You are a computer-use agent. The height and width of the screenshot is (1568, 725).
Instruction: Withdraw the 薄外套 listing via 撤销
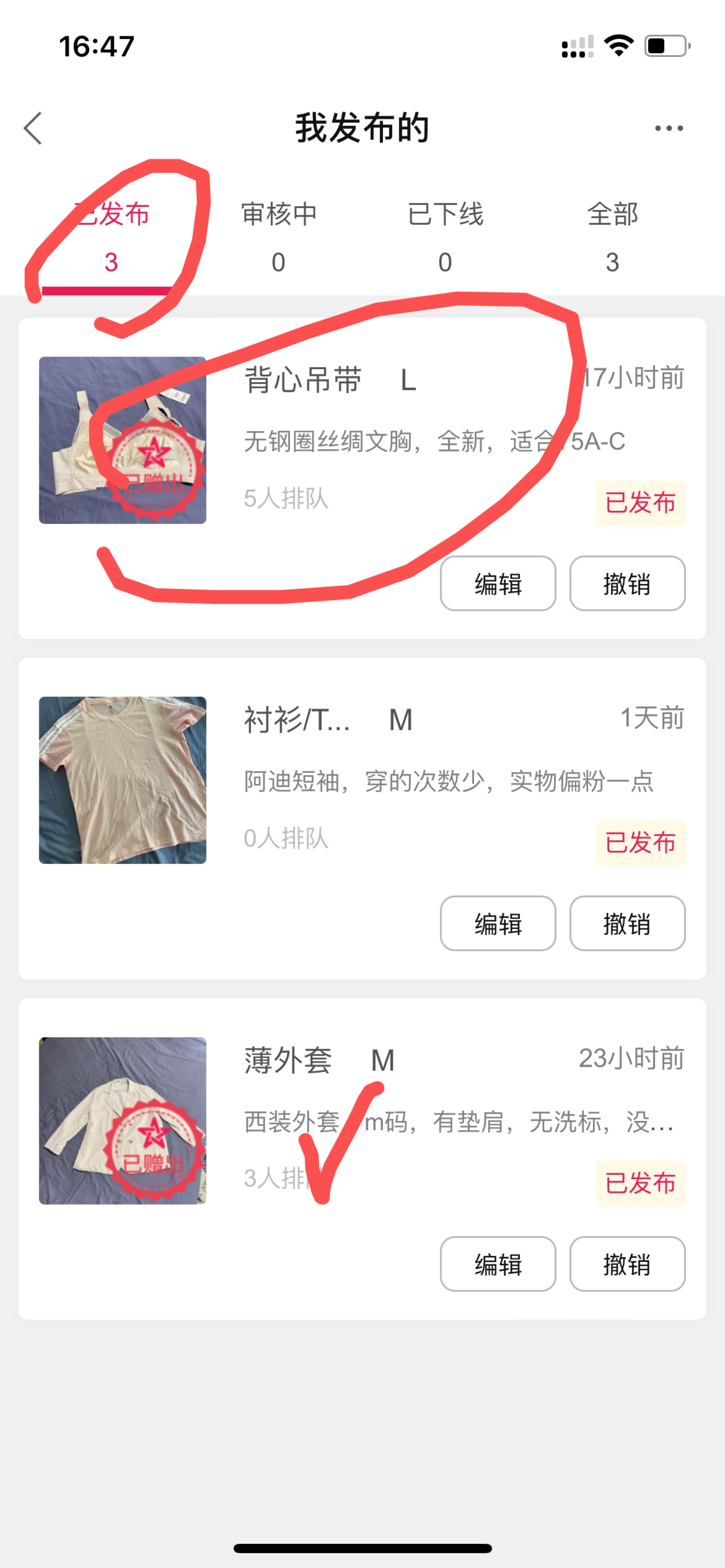pyautogui.click(x=627, y=1264)
